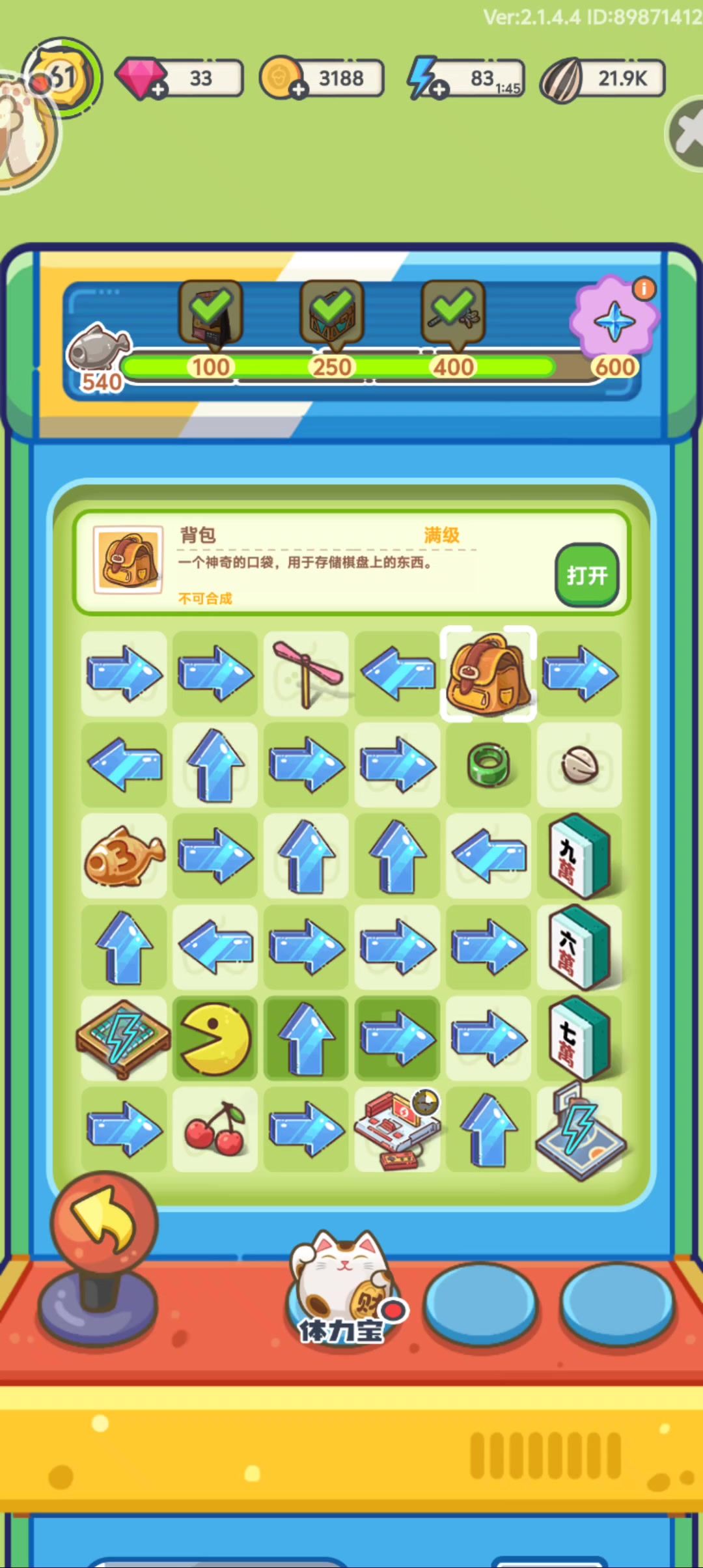703x1568 pixels.
Task: Open the 600 reward info badge
Action: [644, 288]
